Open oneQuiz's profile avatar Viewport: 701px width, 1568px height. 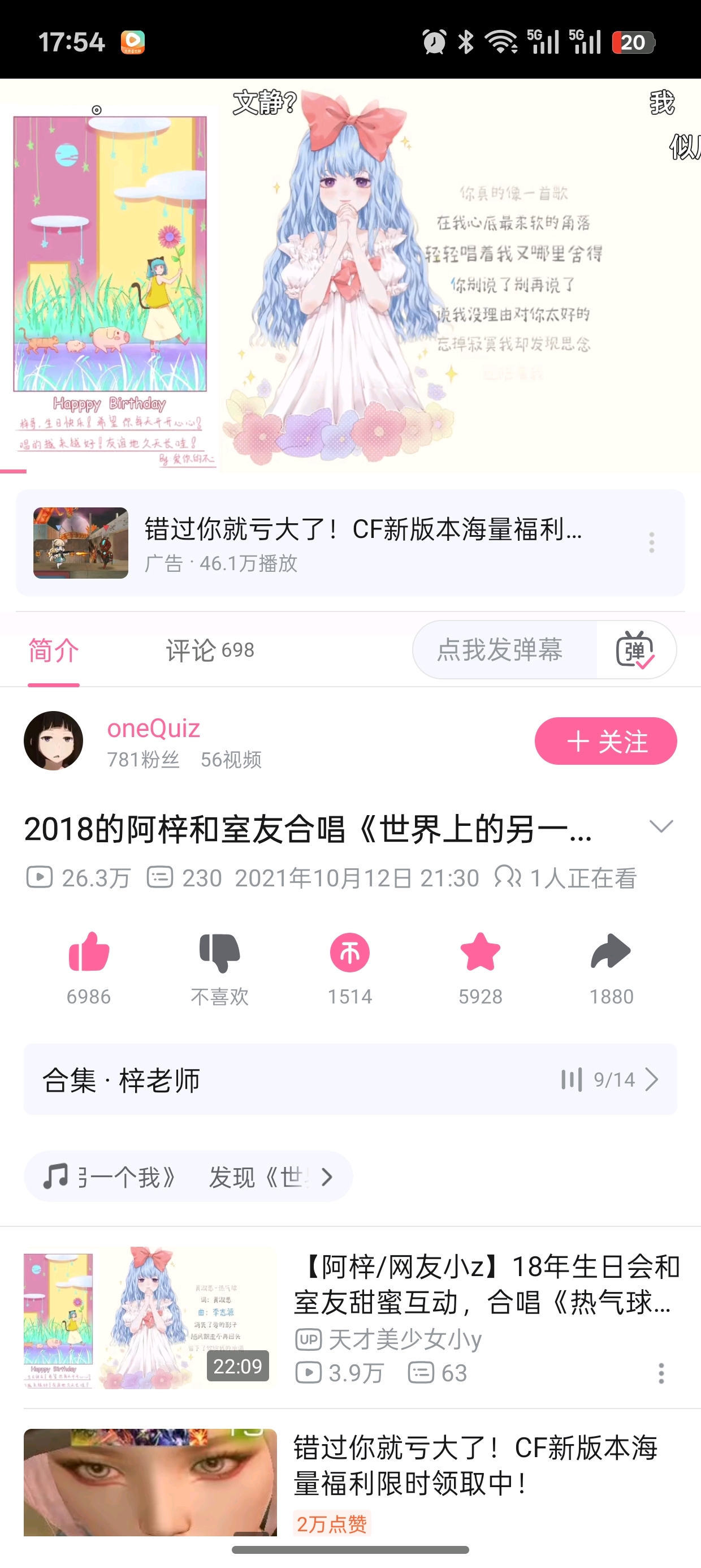point(54,741)
